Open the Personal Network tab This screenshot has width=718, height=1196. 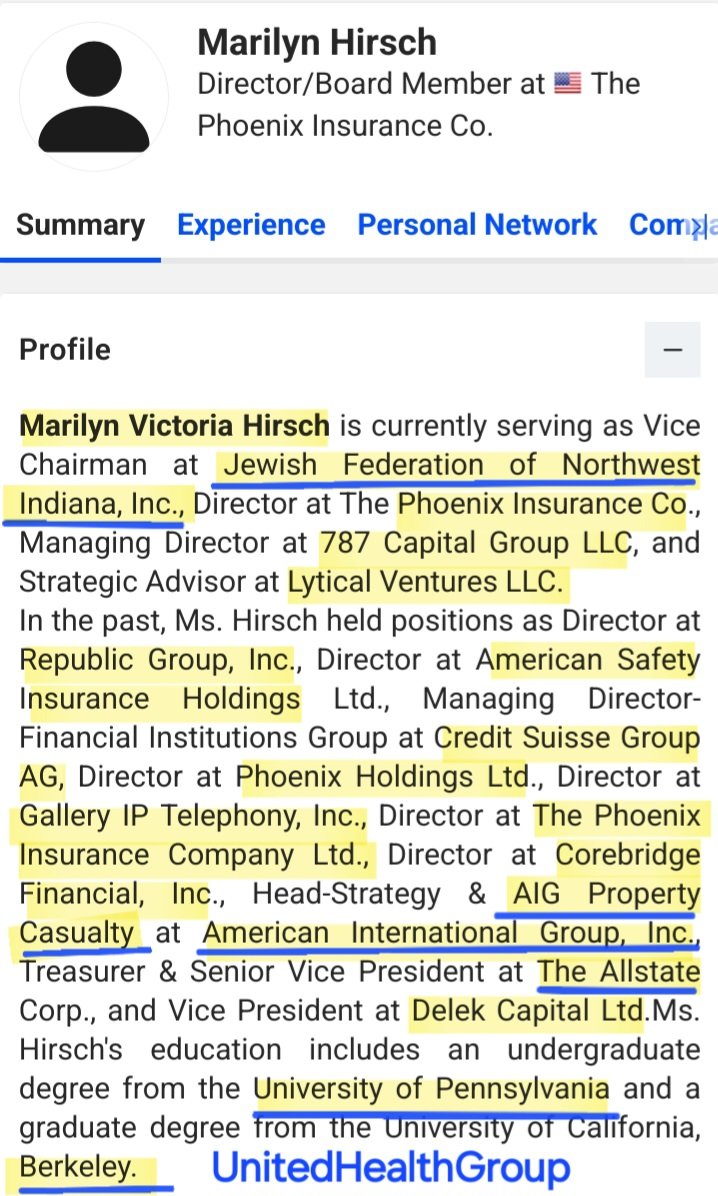click(x=477, y=225)
